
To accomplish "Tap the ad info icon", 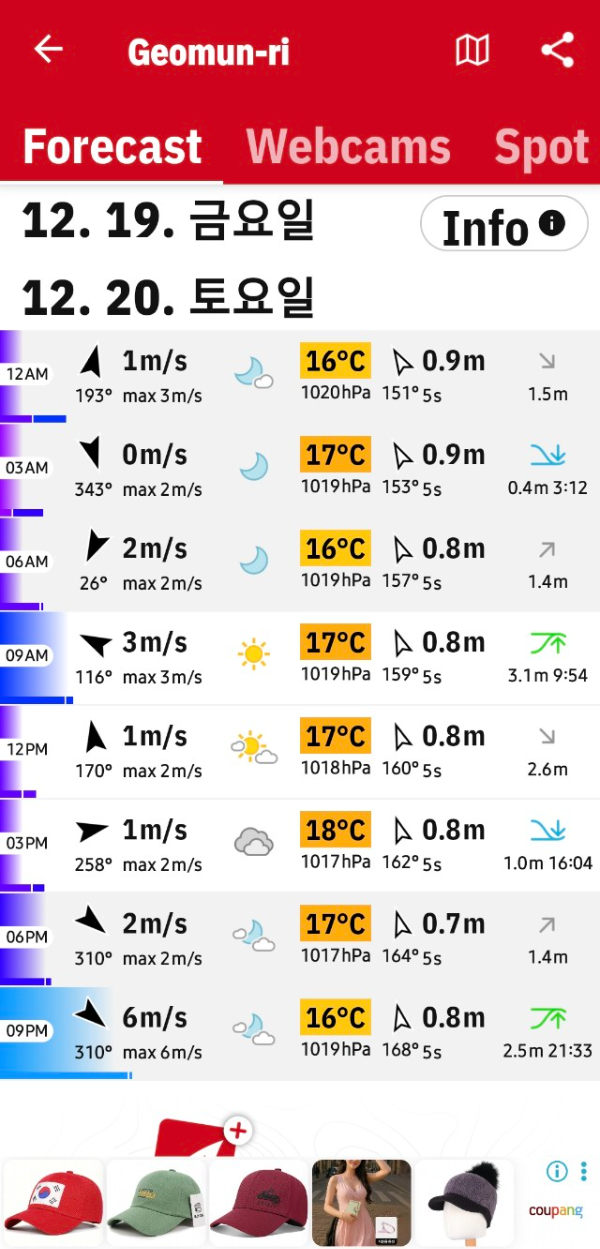I will pyautogui.click(x=557, y=1171).
